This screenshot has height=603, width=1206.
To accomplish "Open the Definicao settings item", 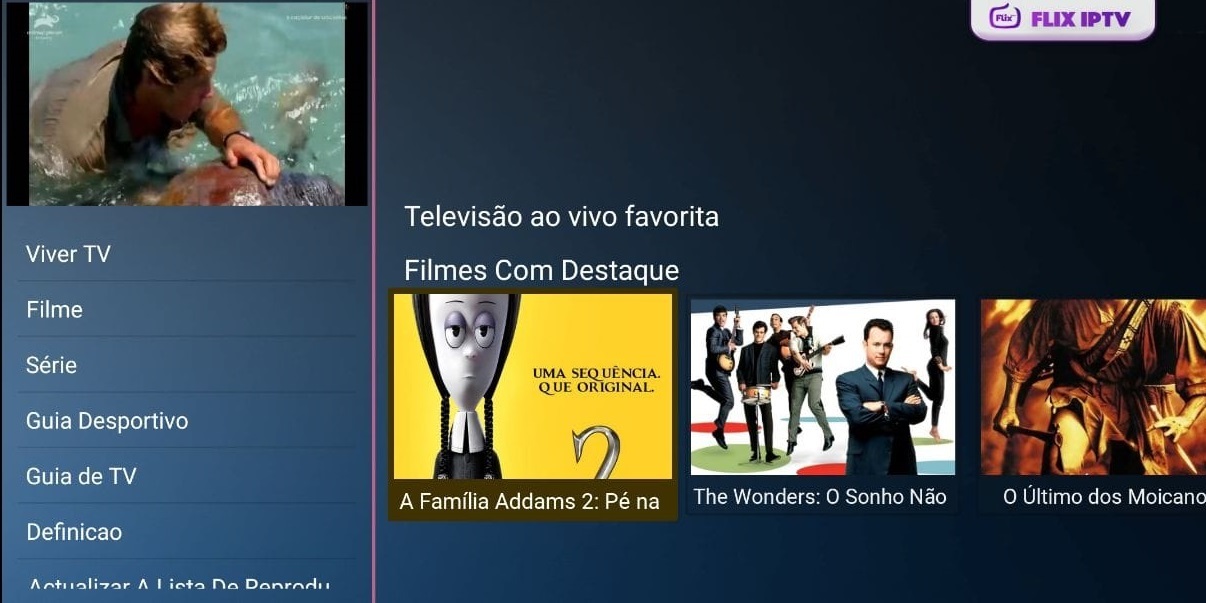I will click(74, 532).
